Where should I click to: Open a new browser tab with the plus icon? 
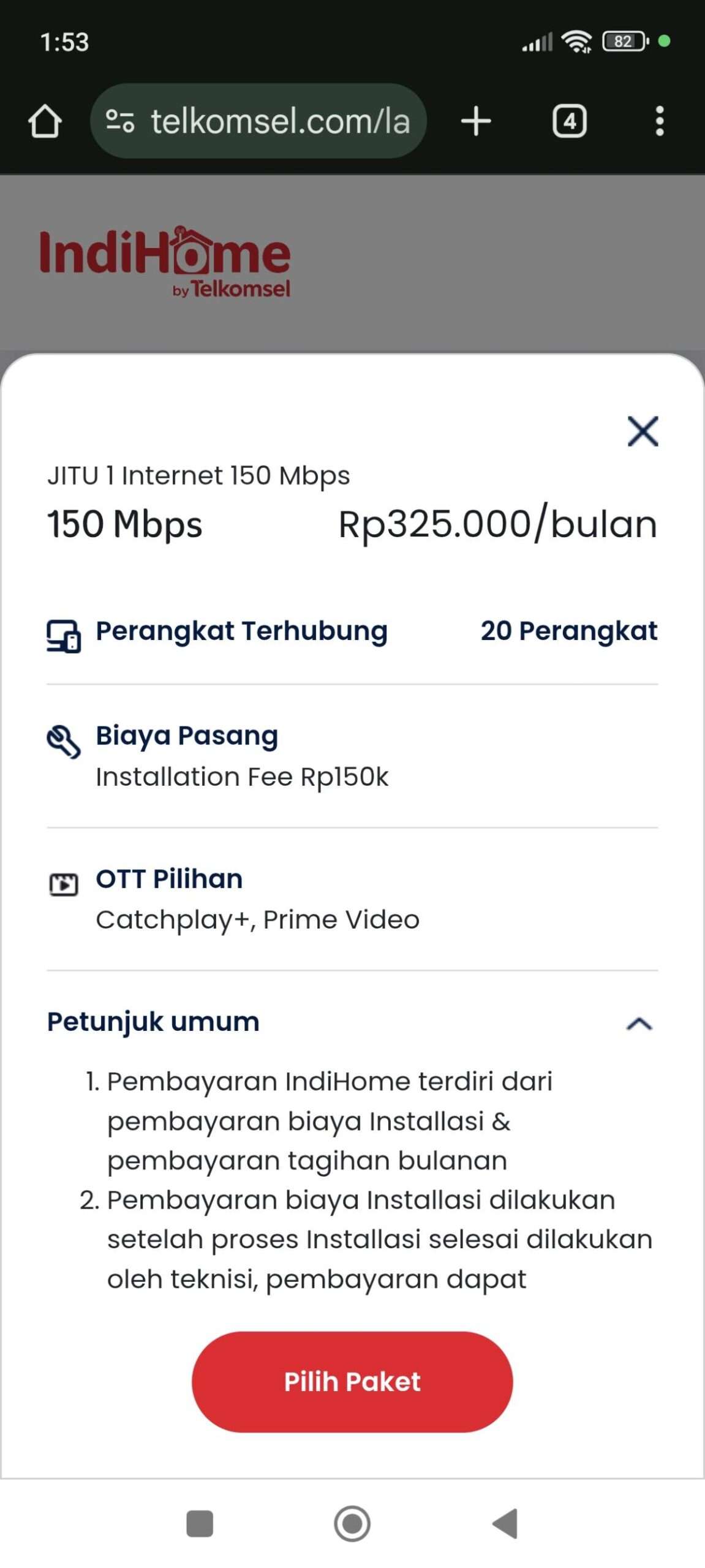click(x=476, y=120)
